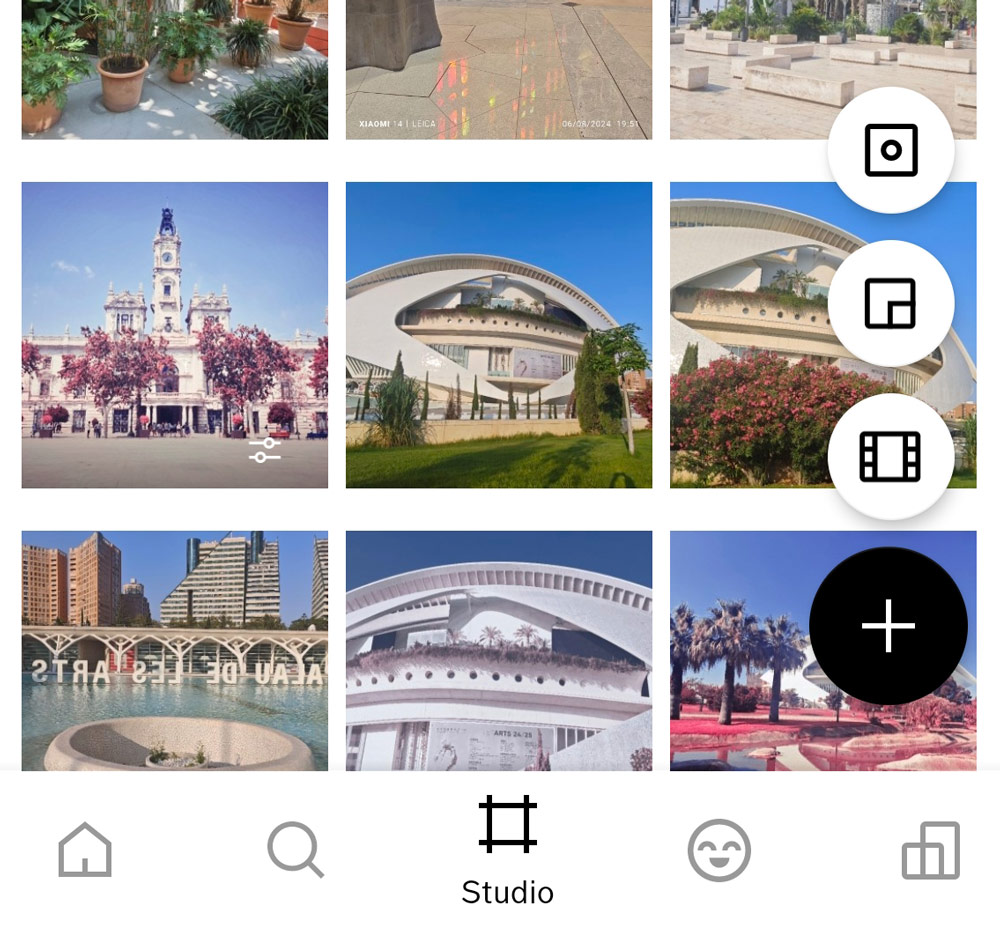The height and width of the screenshot is (939, 1000).
Task: Open the buildings icon tab
Action: click(931, 850)
